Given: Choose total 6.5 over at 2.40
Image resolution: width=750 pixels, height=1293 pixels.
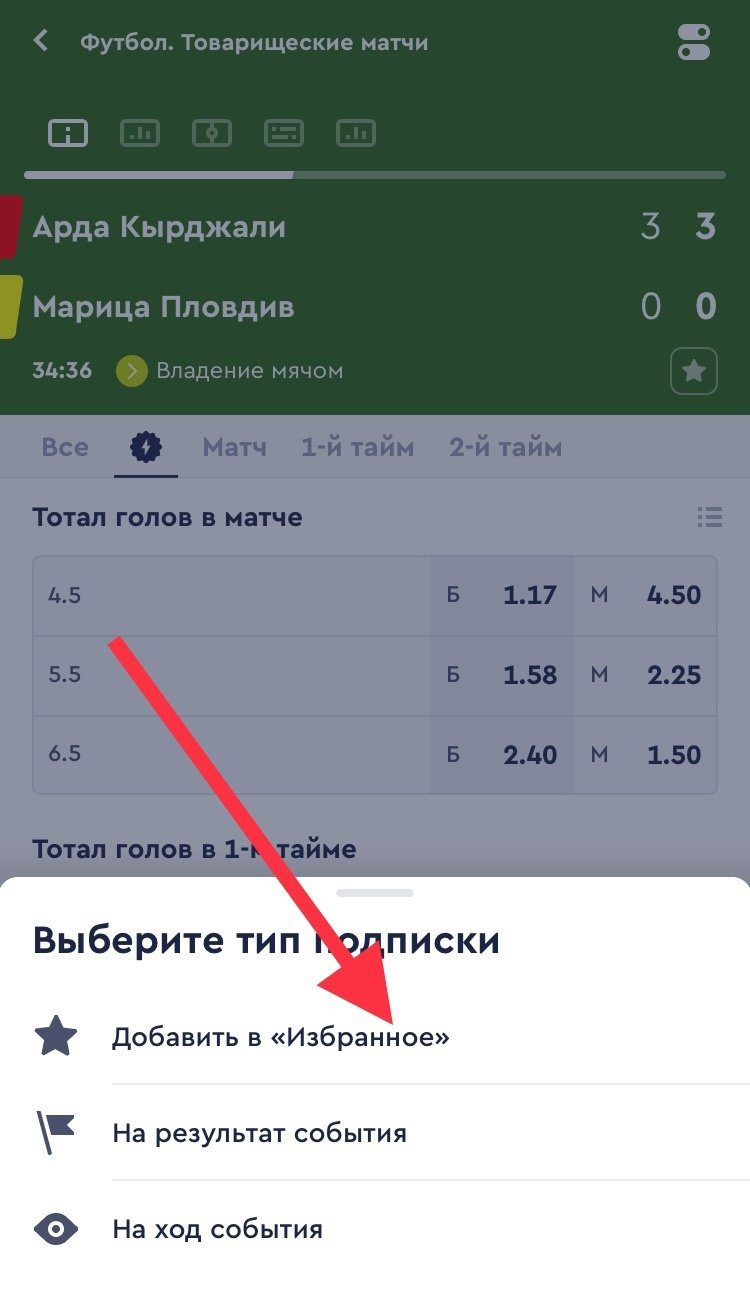Looking at the screenshot, I should (x=502, y=754).
